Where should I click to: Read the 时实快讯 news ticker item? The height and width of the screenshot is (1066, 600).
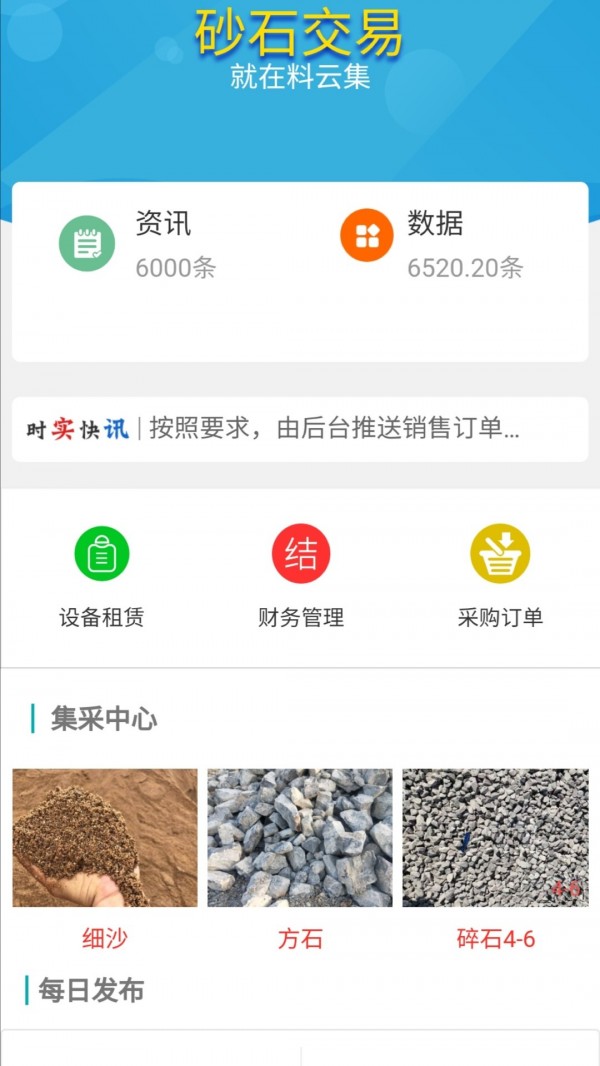pyautogui.click(x=333, y=429)
